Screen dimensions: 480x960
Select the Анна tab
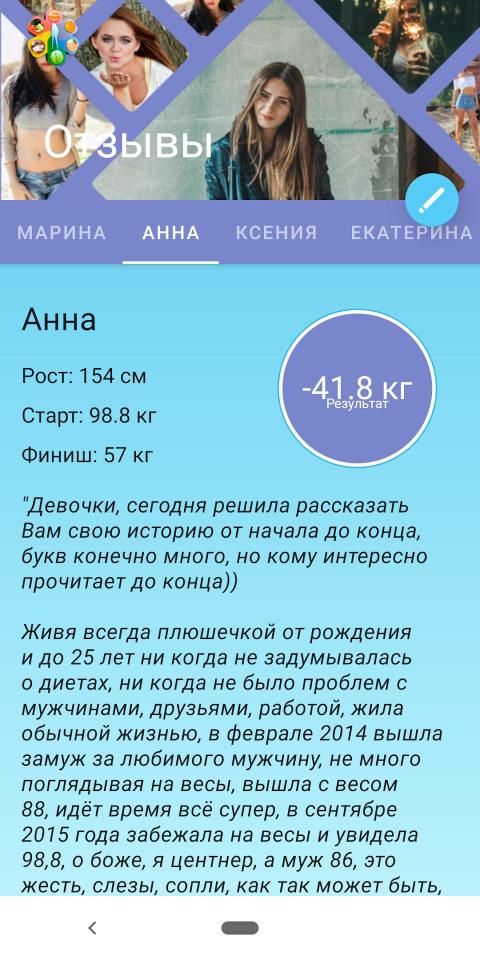pos(171,233)
